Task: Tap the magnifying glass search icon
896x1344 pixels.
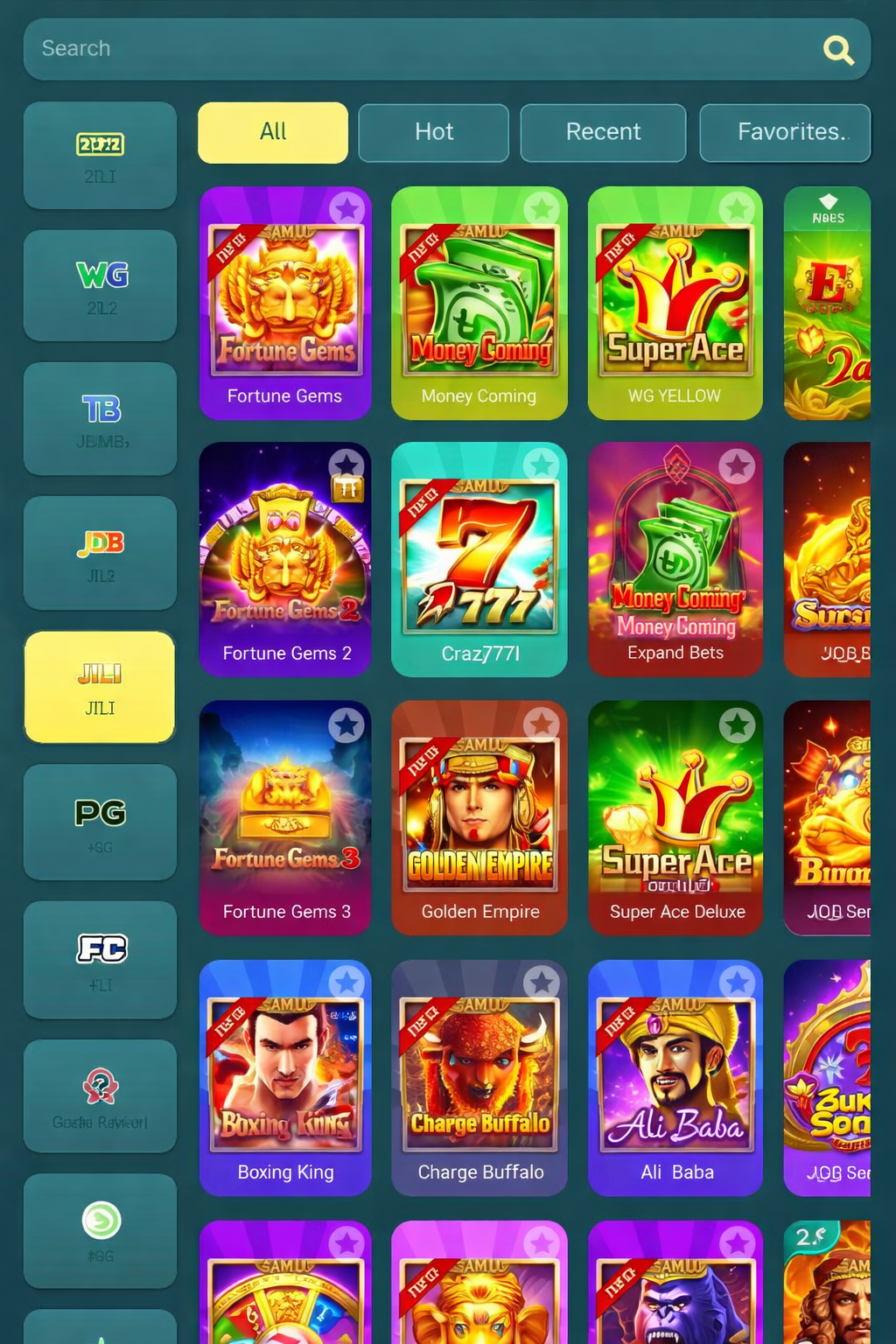Action: click(838, 51)
